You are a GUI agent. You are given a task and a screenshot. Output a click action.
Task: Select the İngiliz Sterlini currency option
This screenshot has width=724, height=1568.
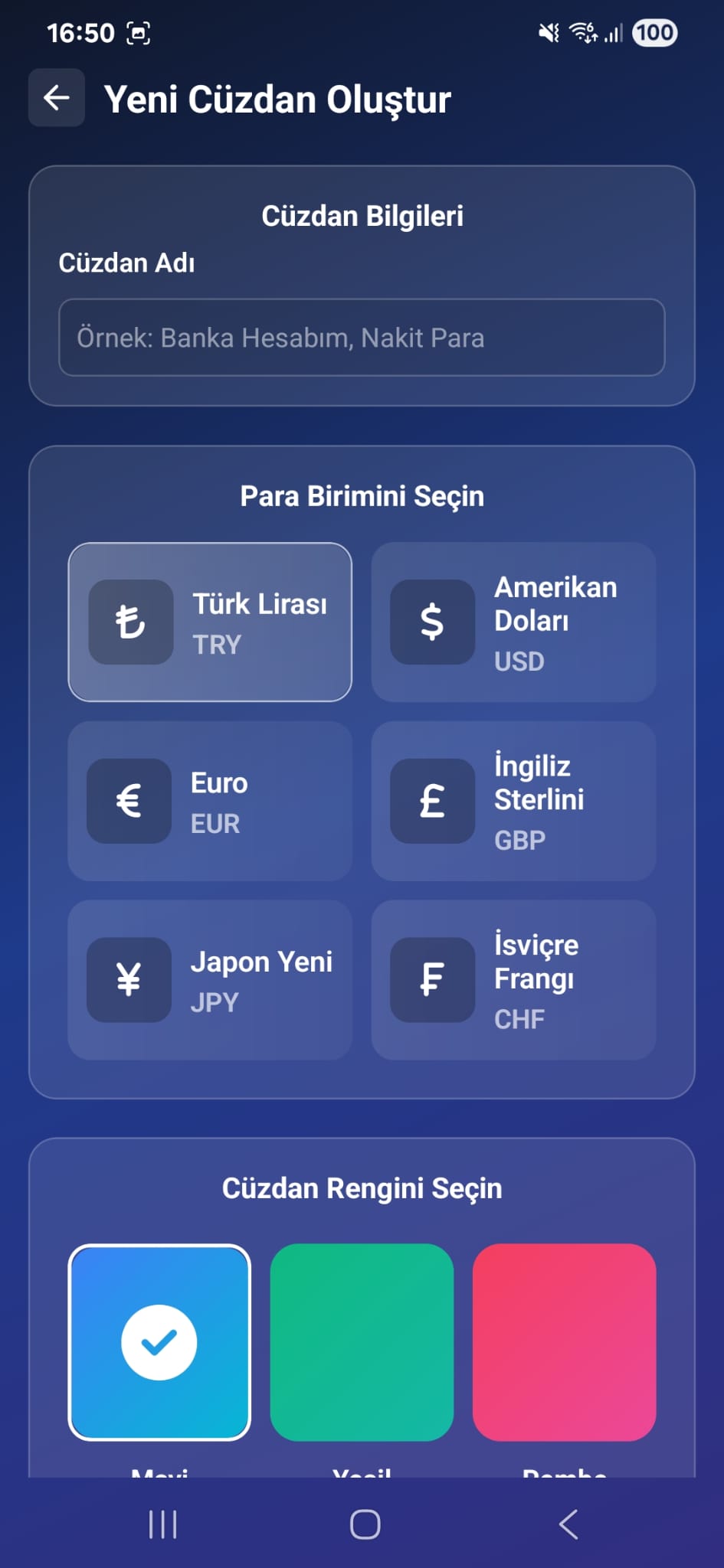(513, 799)
